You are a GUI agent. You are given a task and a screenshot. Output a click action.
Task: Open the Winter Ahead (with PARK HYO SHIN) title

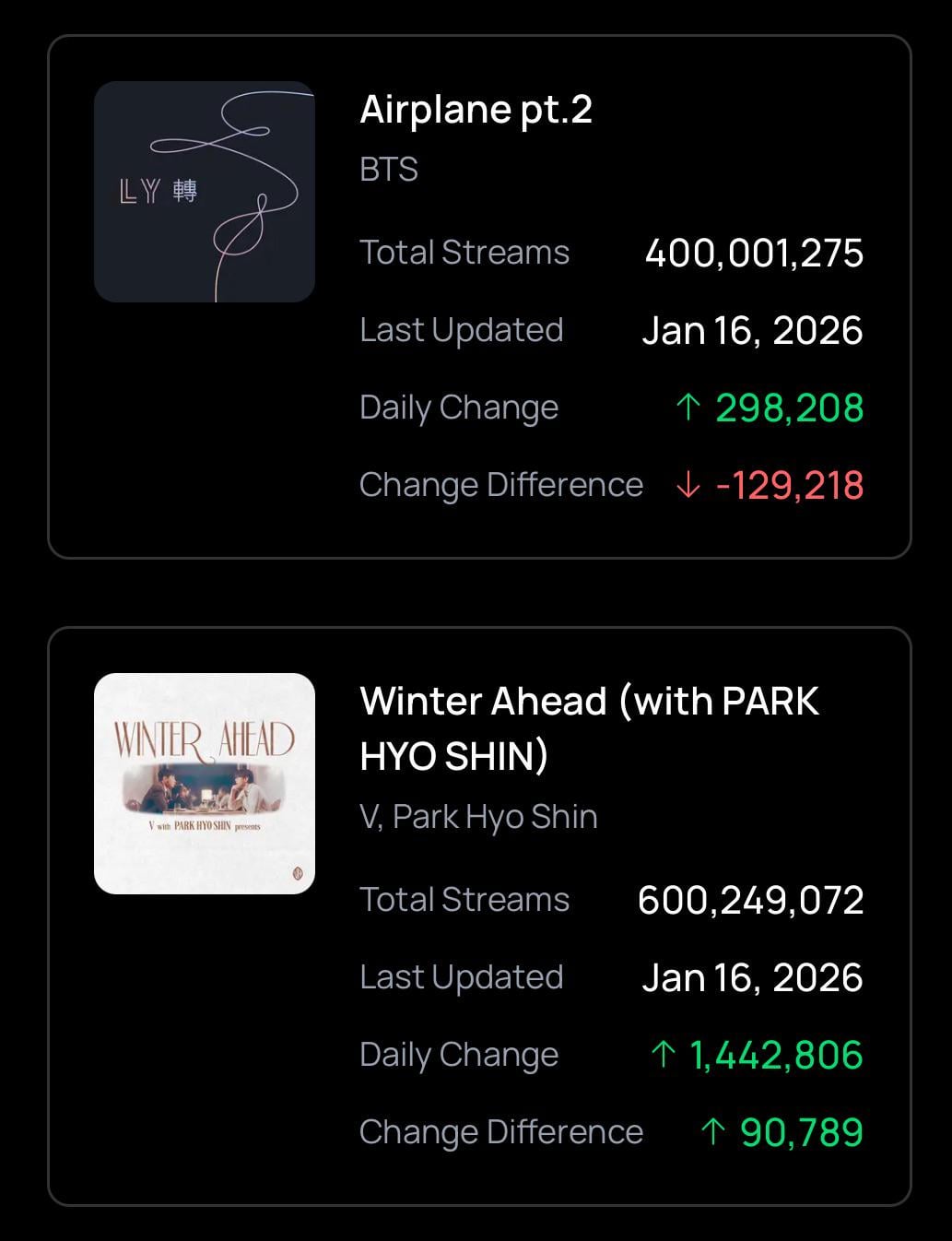tap(589, 727)
